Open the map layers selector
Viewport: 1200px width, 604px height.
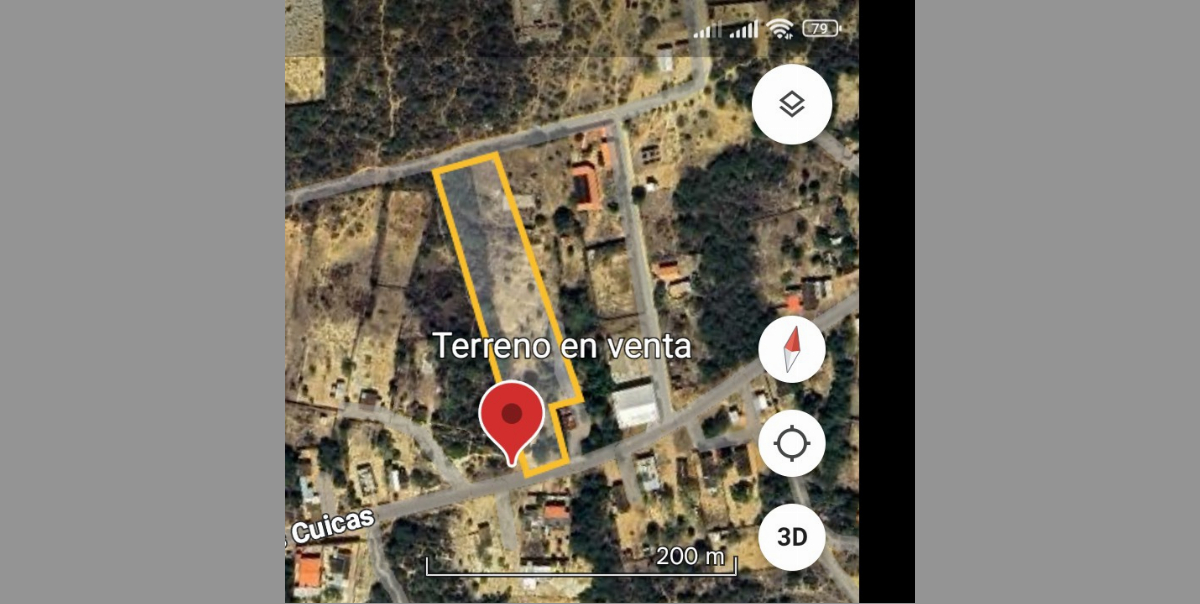coord(792,104)
